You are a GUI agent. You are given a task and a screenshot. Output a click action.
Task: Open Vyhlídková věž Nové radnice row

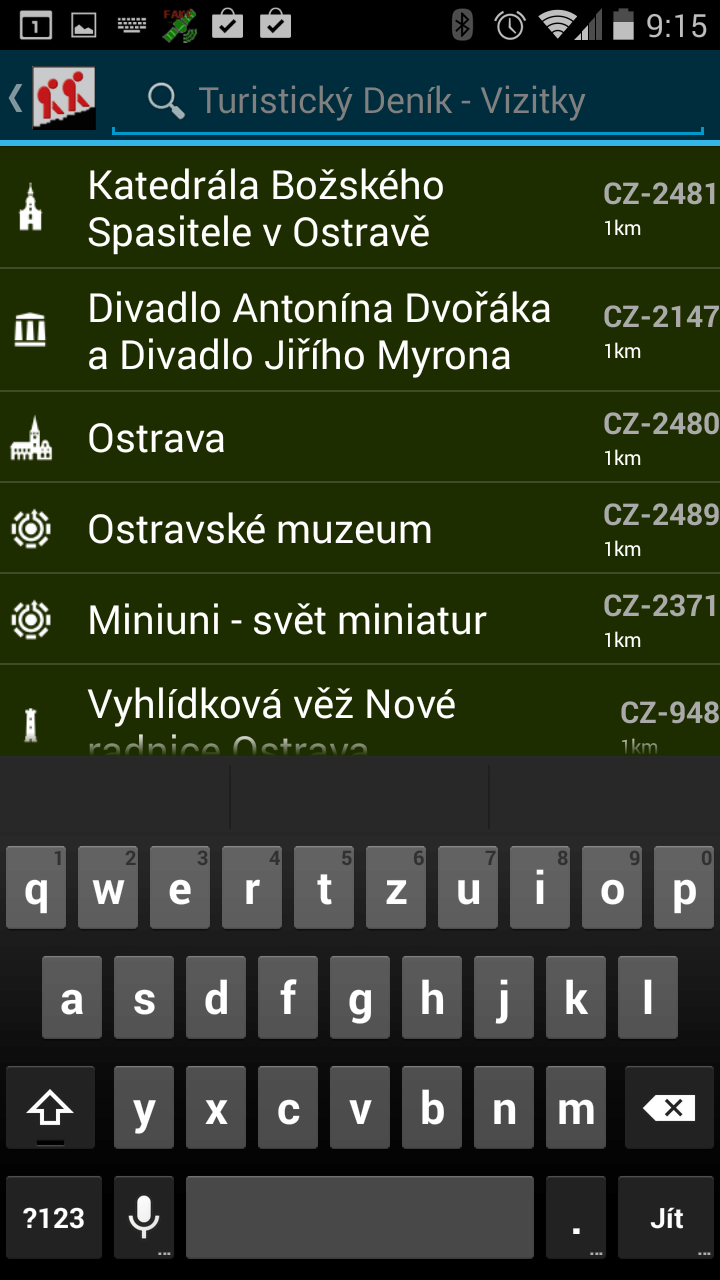click(360, 711)
